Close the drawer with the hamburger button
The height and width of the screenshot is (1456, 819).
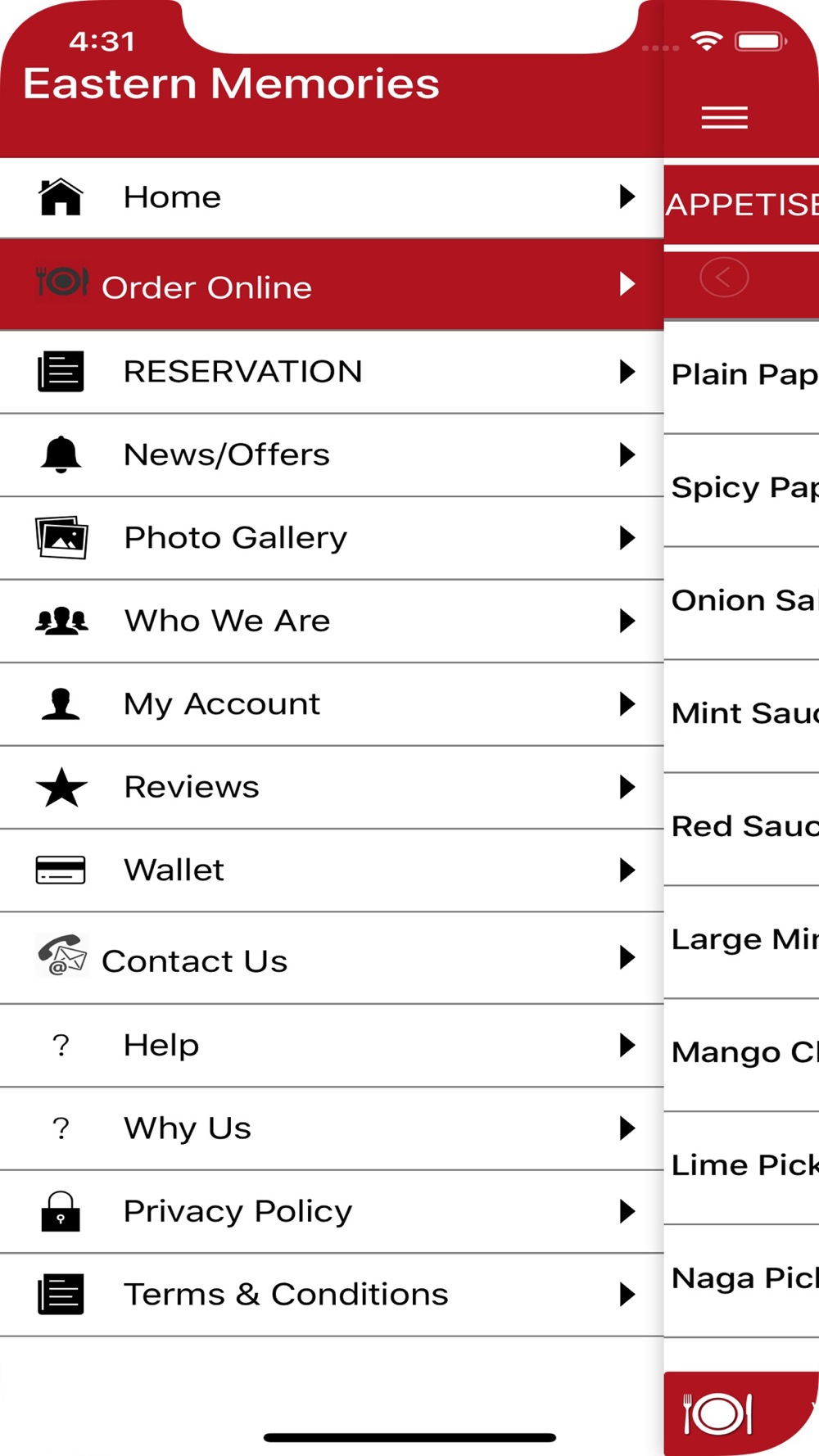(724, 118)
